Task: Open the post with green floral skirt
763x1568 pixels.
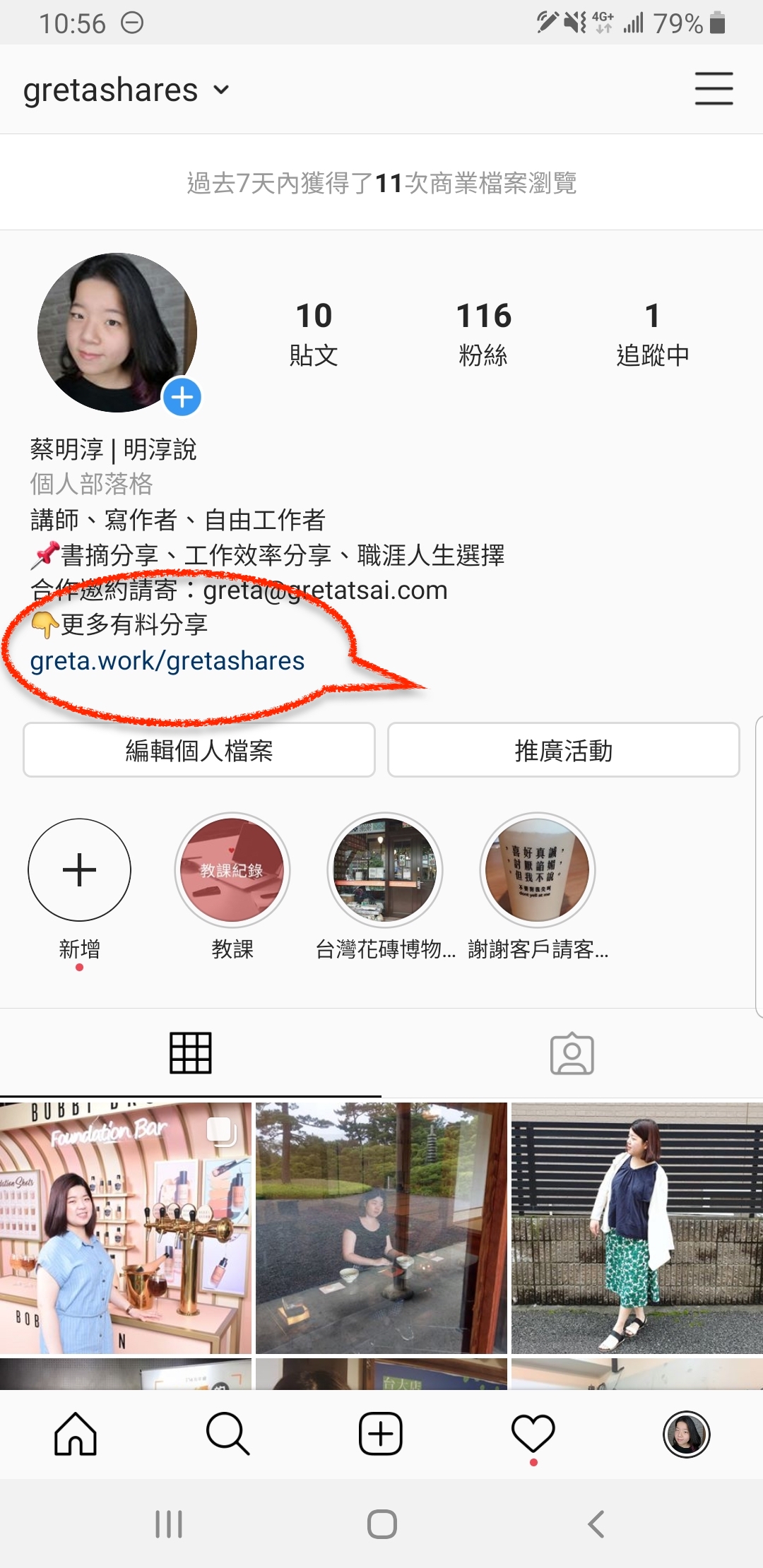Action: [637, 1228]
